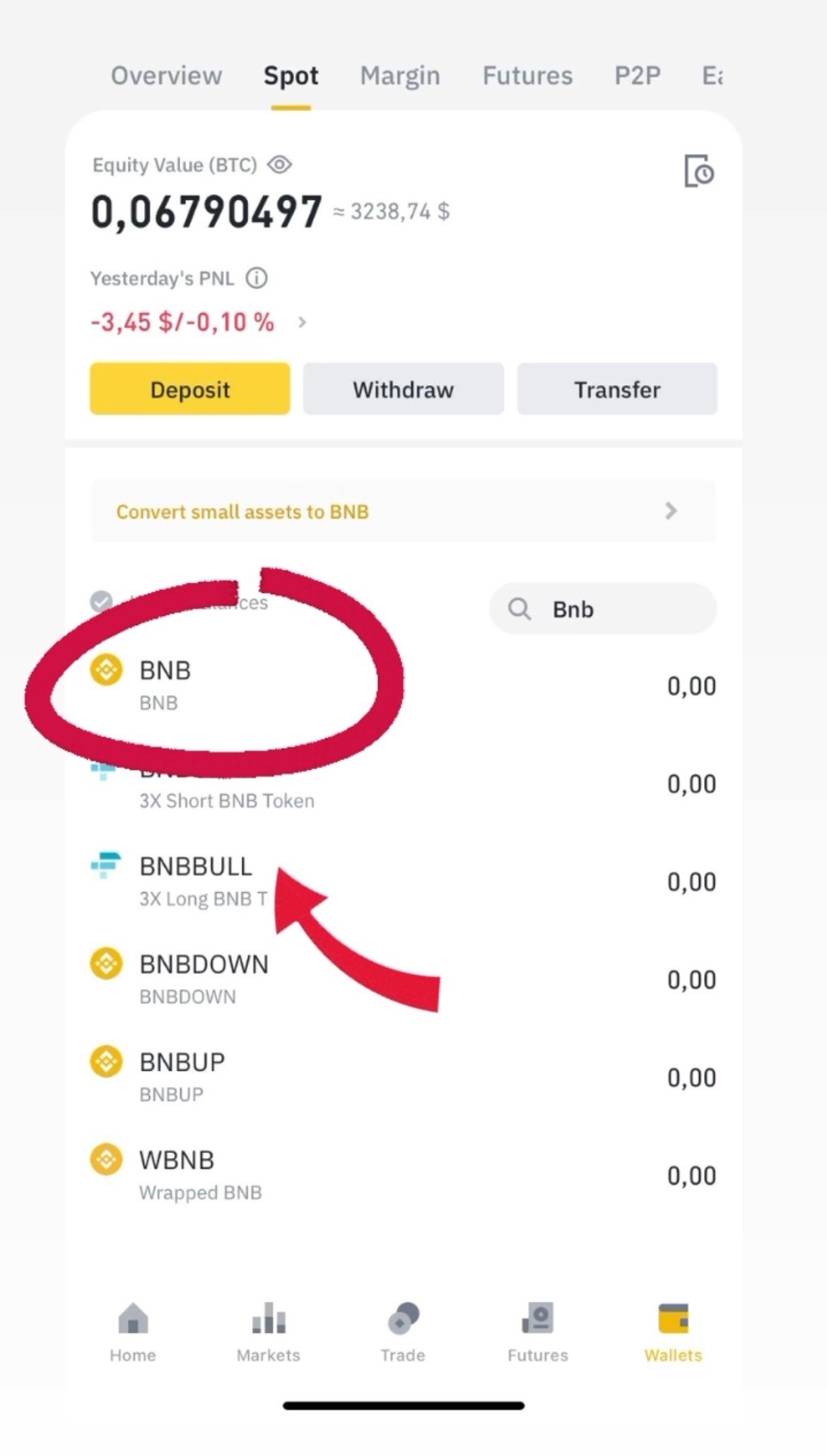
Task: Switch to the P2P tab
Action: coord(638,76)
